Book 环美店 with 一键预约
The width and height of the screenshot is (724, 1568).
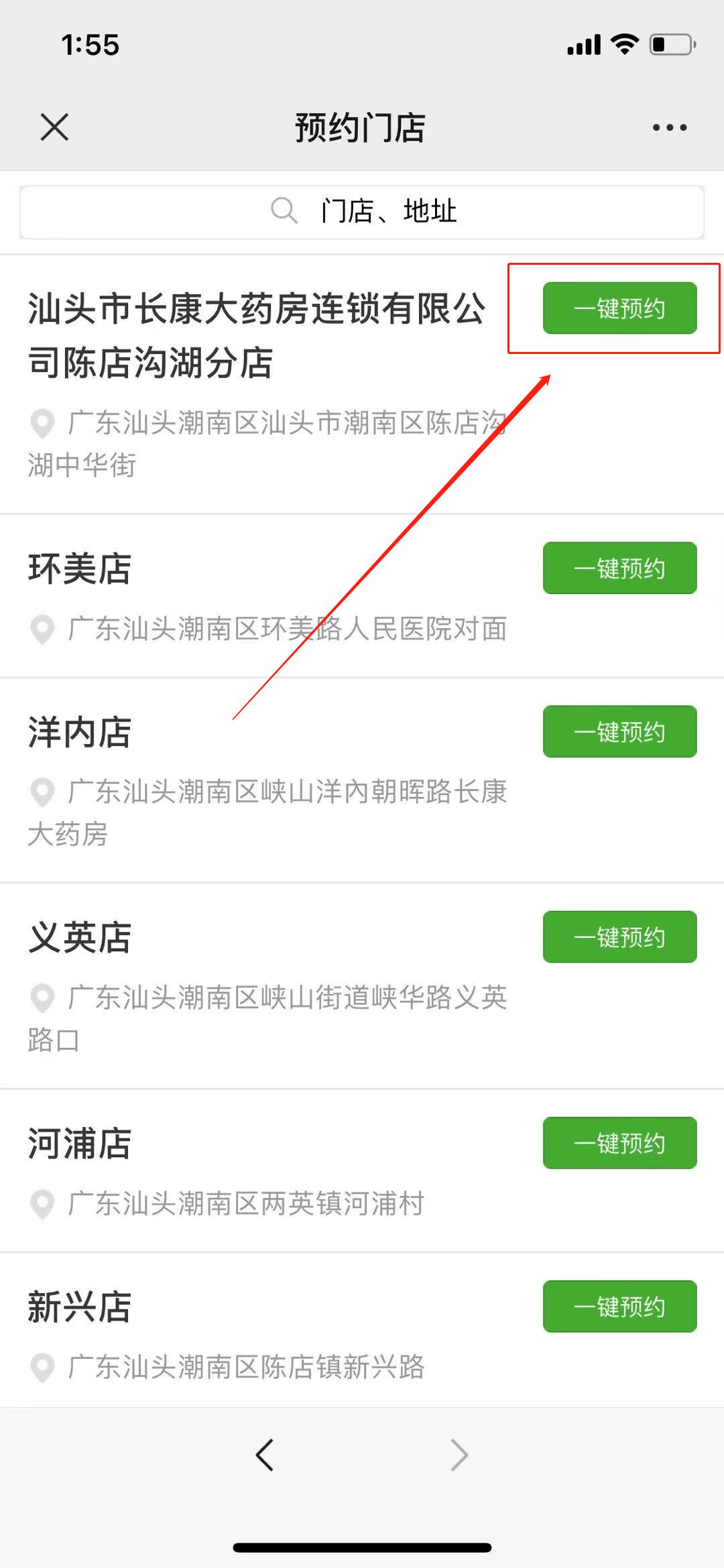pyautogui.click(x=619, y=568)
